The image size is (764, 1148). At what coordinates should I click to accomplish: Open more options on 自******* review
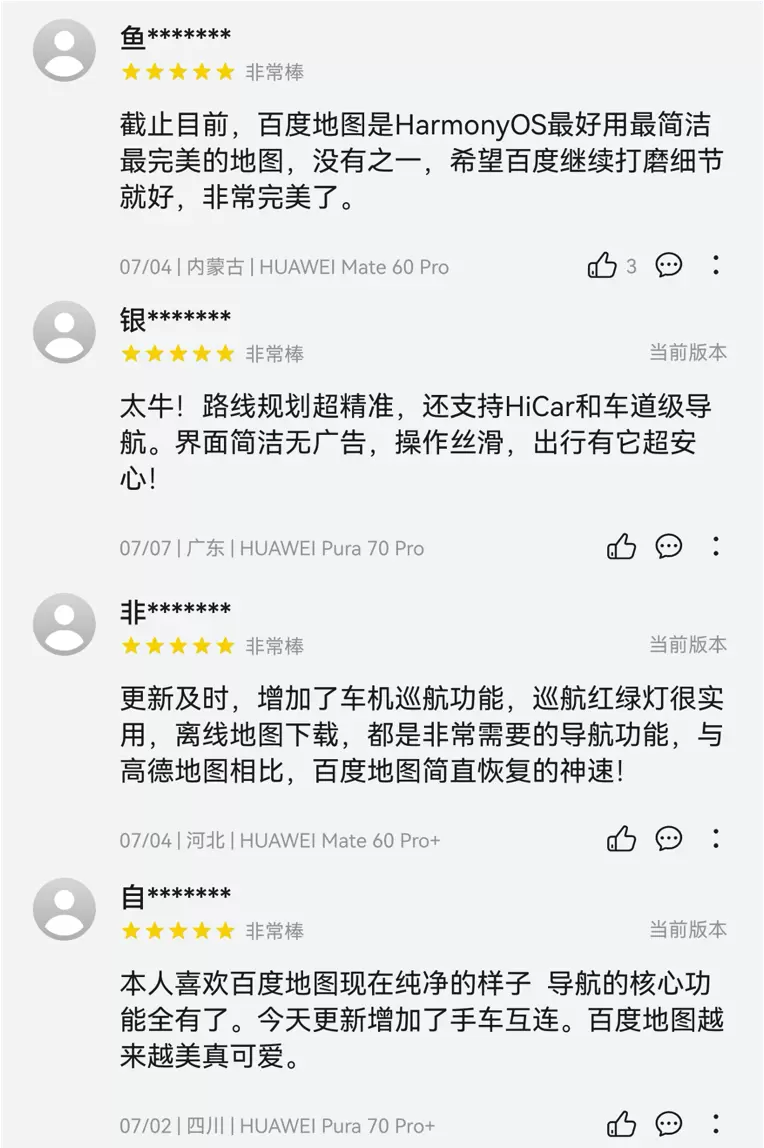716,1124
